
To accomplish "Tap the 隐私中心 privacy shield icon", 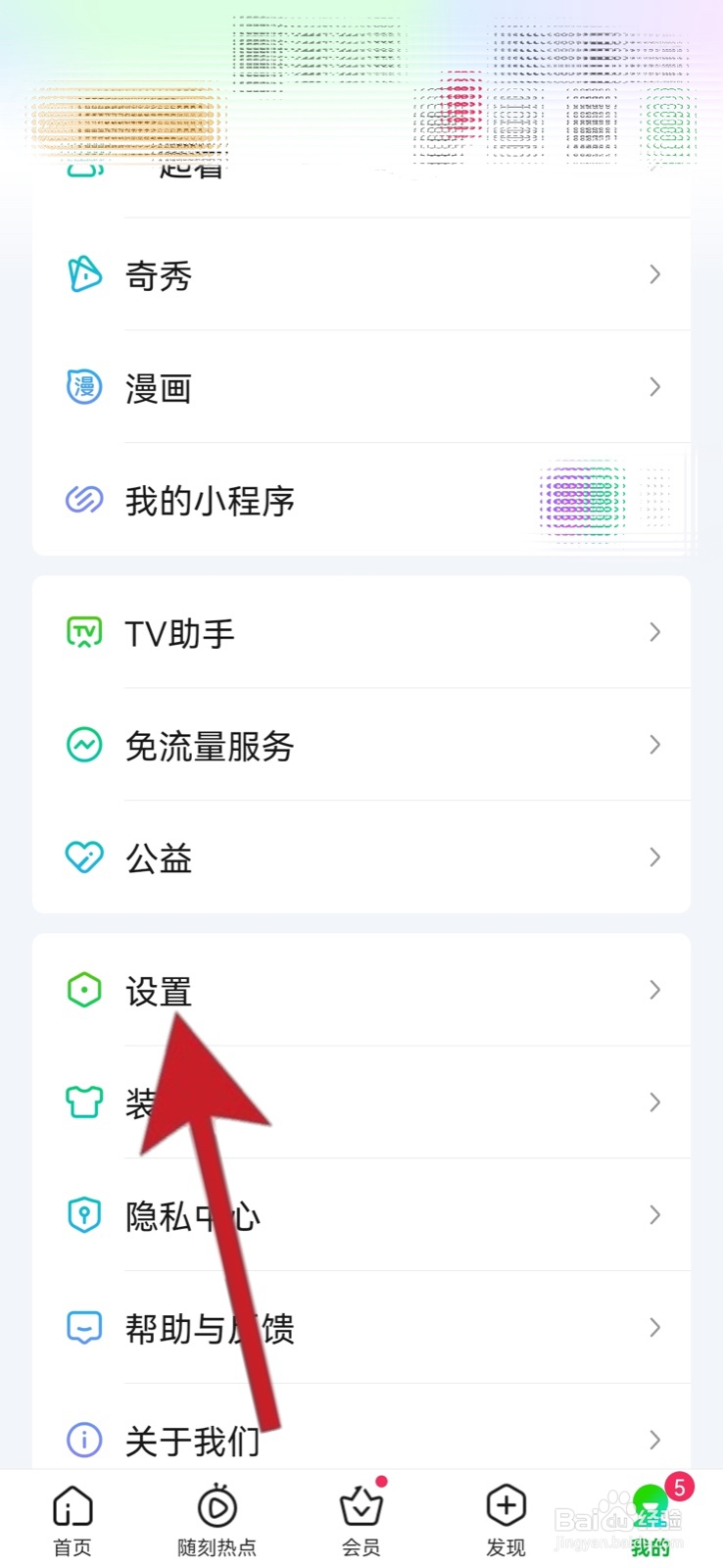I will click(84, 1215).
